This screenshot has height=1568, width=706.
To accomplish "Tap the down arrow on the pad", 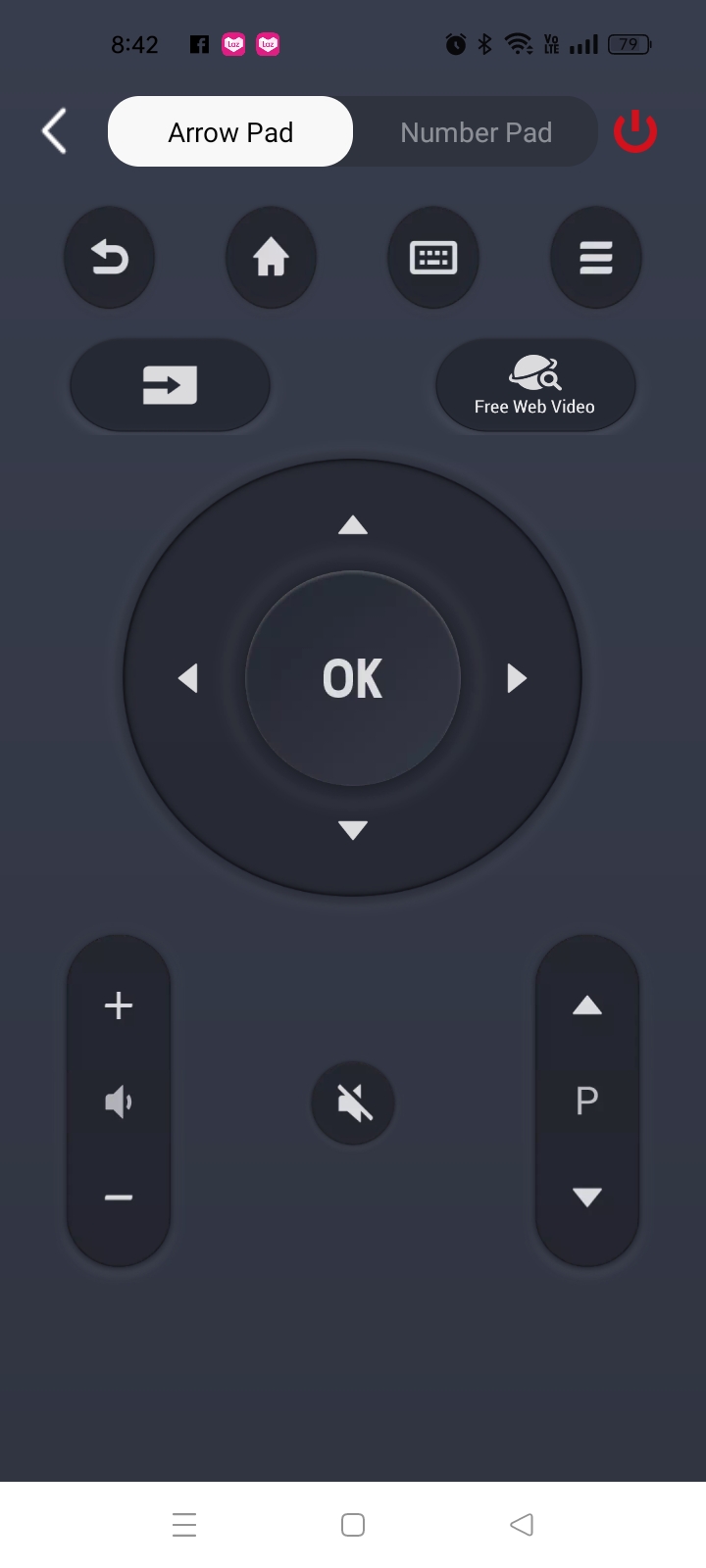I will click(x=353, y=831).
